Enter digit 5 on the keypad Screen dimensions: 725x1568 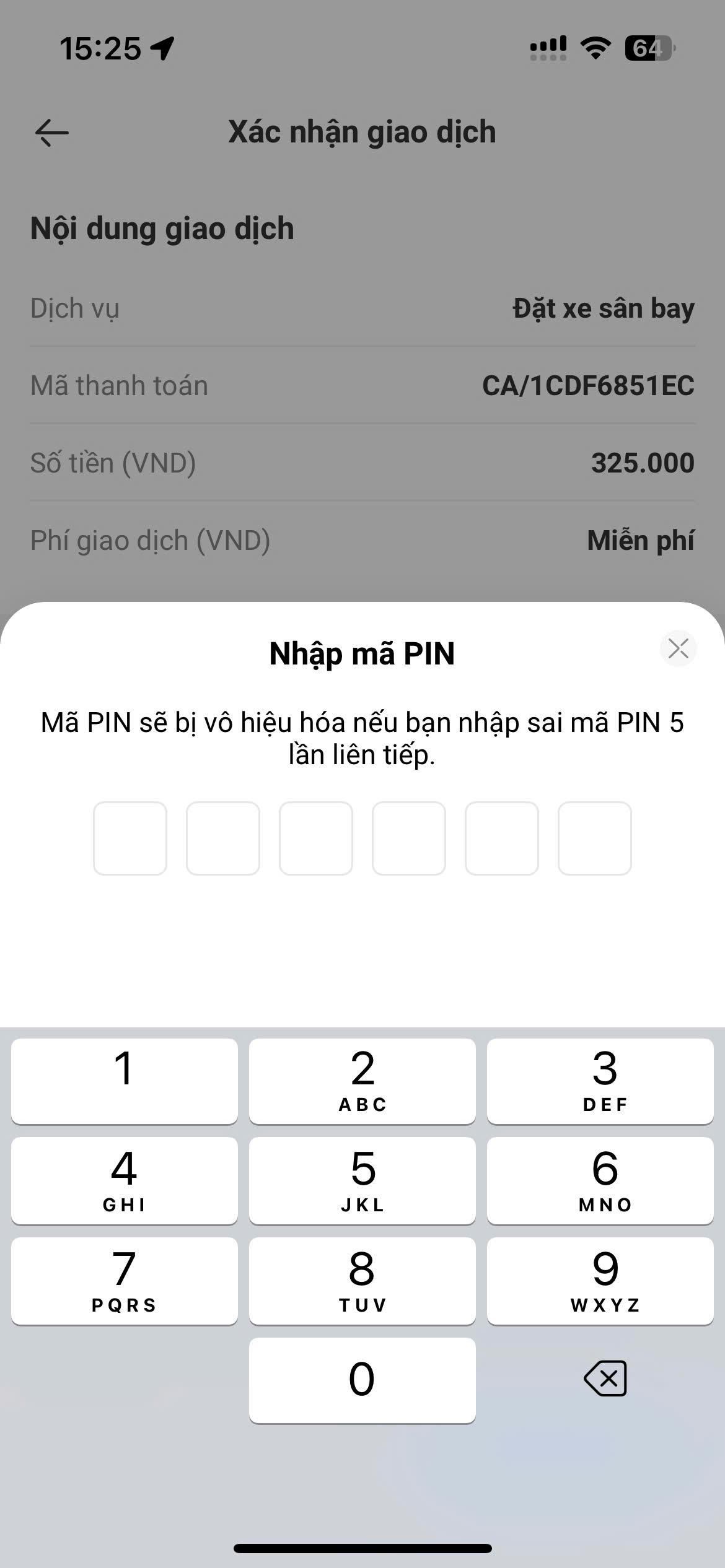point(362,1180)
